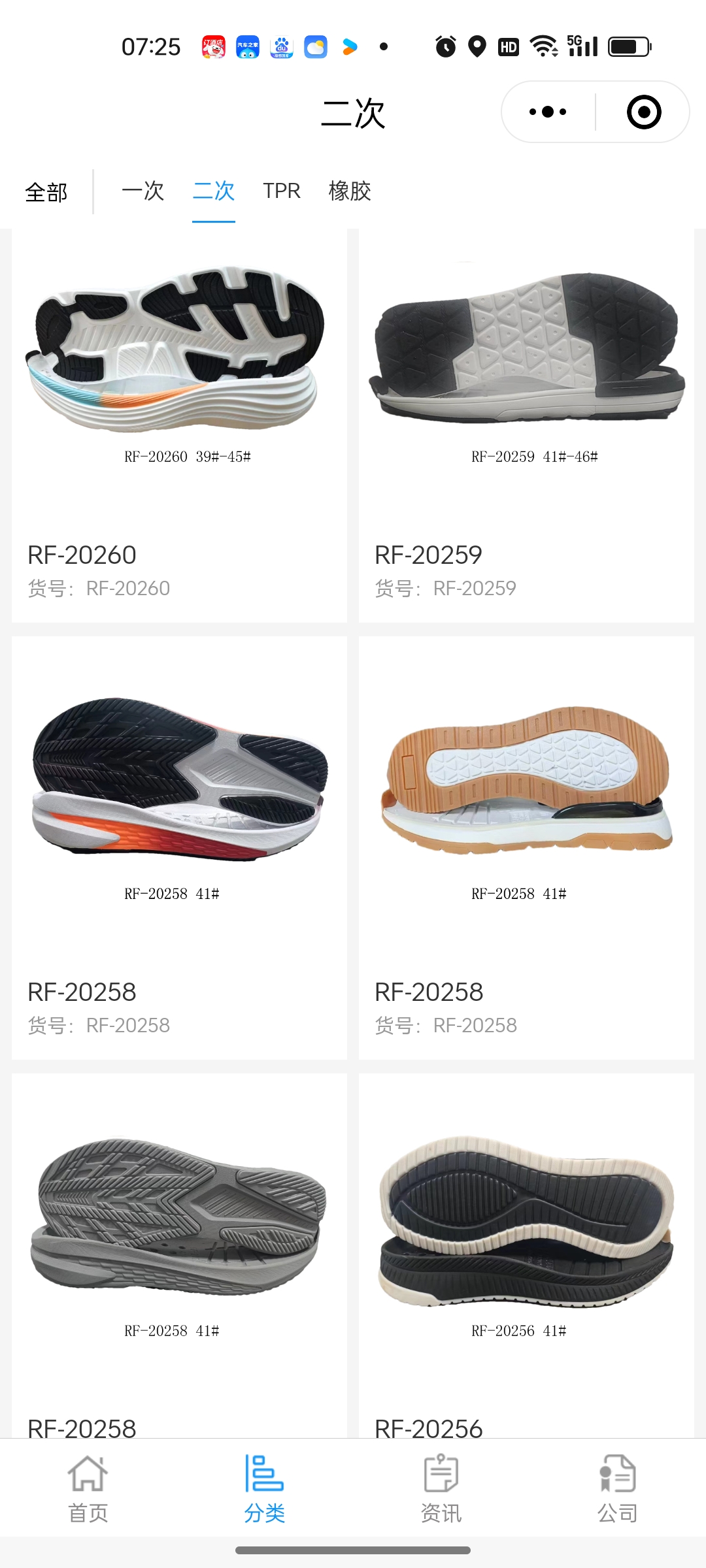The image size is (706, 1568).
Task: Open the 橡胶 tab
Action: pyautogui.click(x=350, y=191)
